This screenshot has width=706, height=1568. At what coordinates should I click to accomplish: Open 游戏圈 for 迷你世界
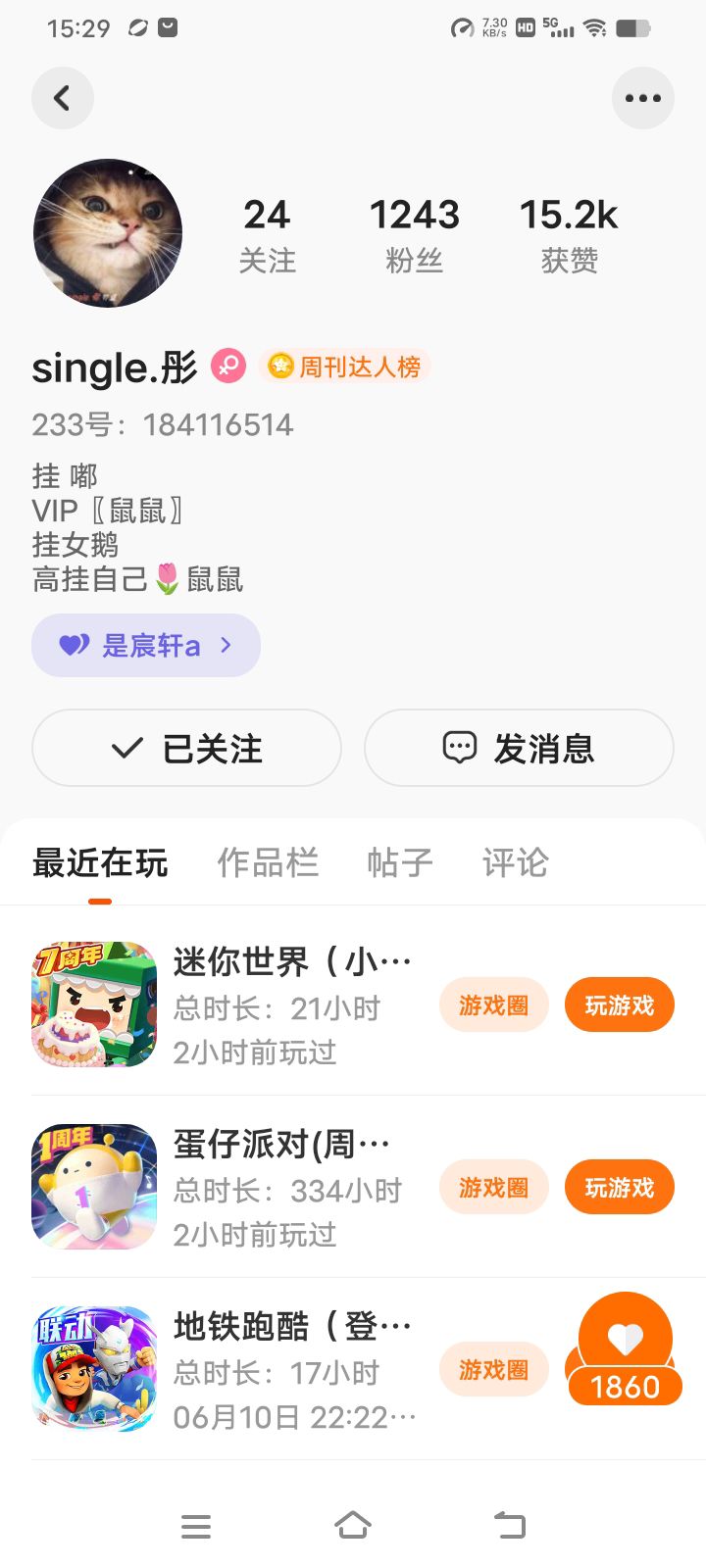point(493,1005)
